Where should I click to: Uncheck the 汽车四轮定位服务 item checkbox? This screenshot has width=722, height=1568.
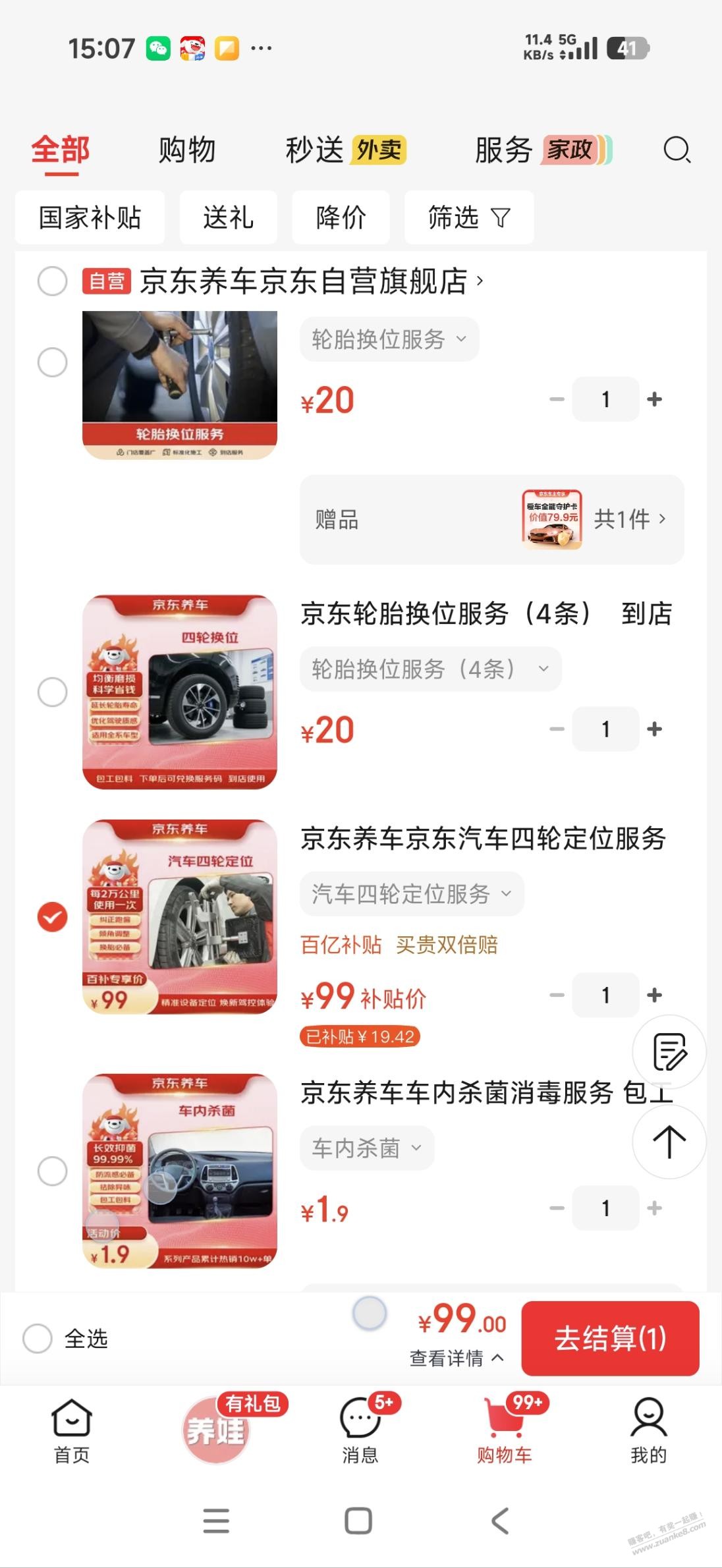(52, 914)
